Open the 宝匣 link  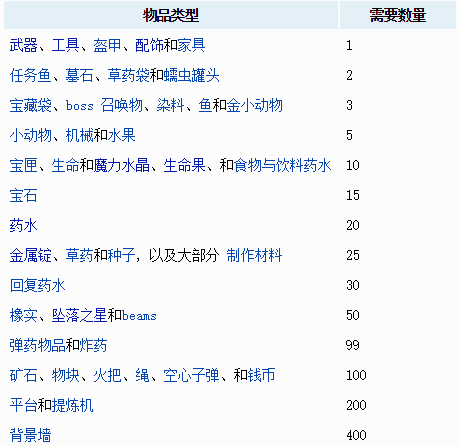click(x=23, y=165)
